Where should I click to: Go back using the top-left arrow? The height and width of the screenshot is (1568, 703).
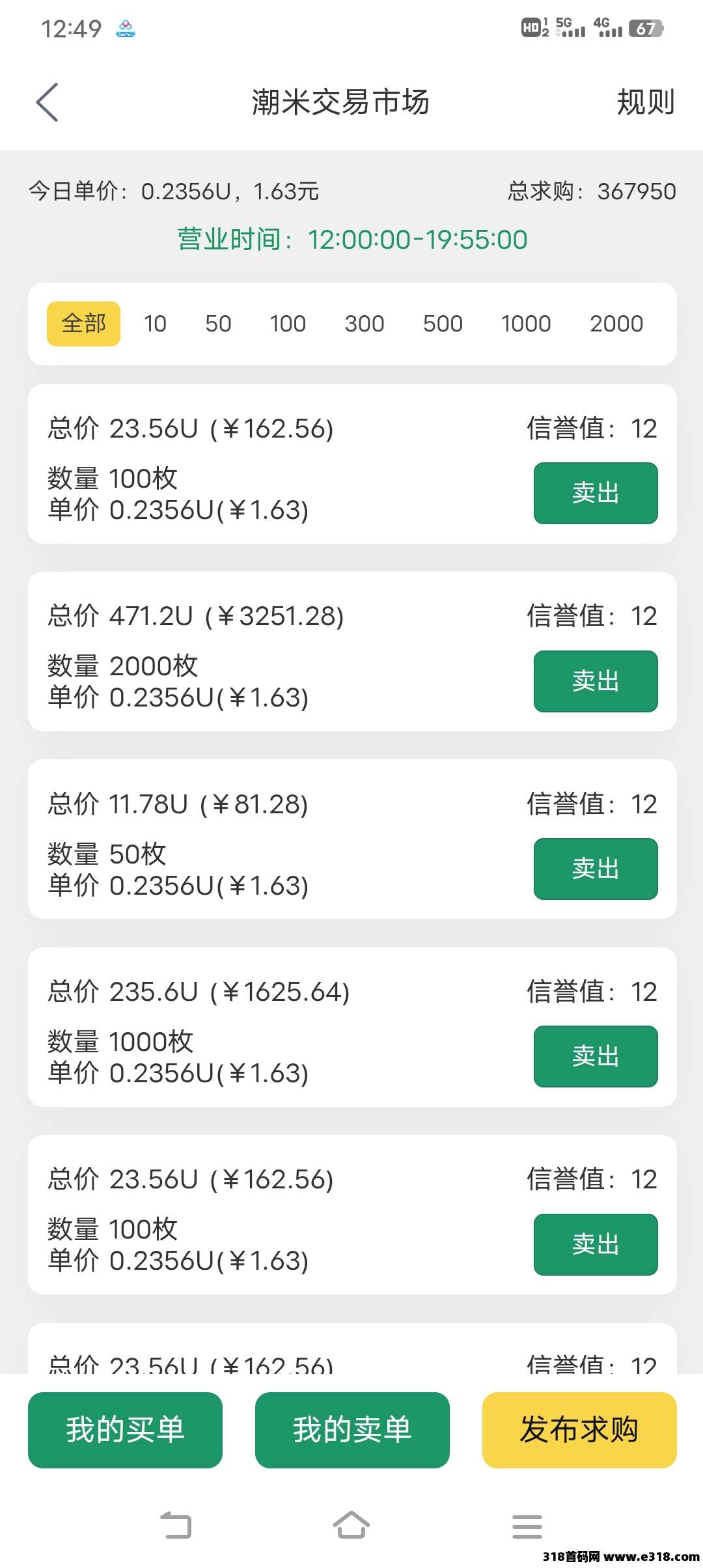[x=47, y=102]
